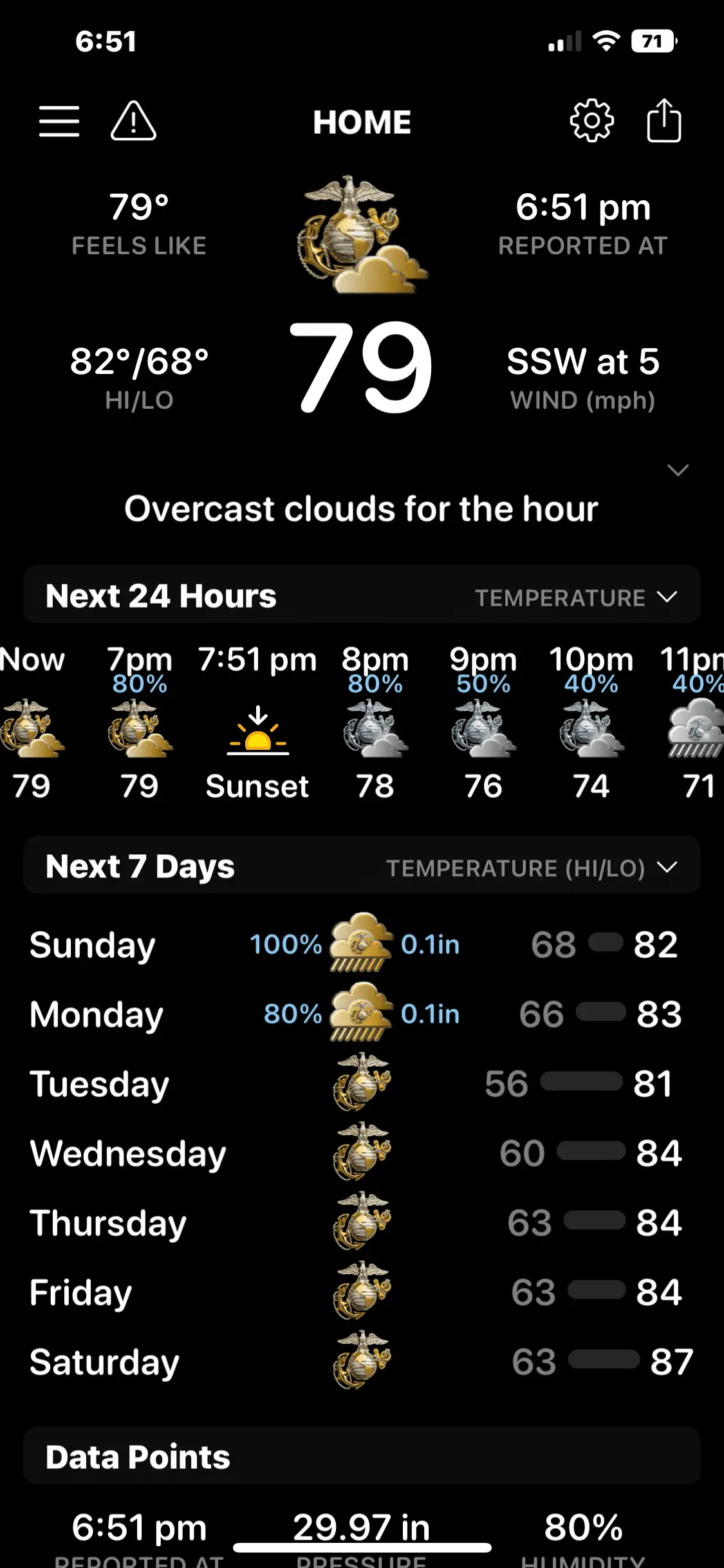
Task: Open the 10pm hourly forecast
Action: pos(591,724)
